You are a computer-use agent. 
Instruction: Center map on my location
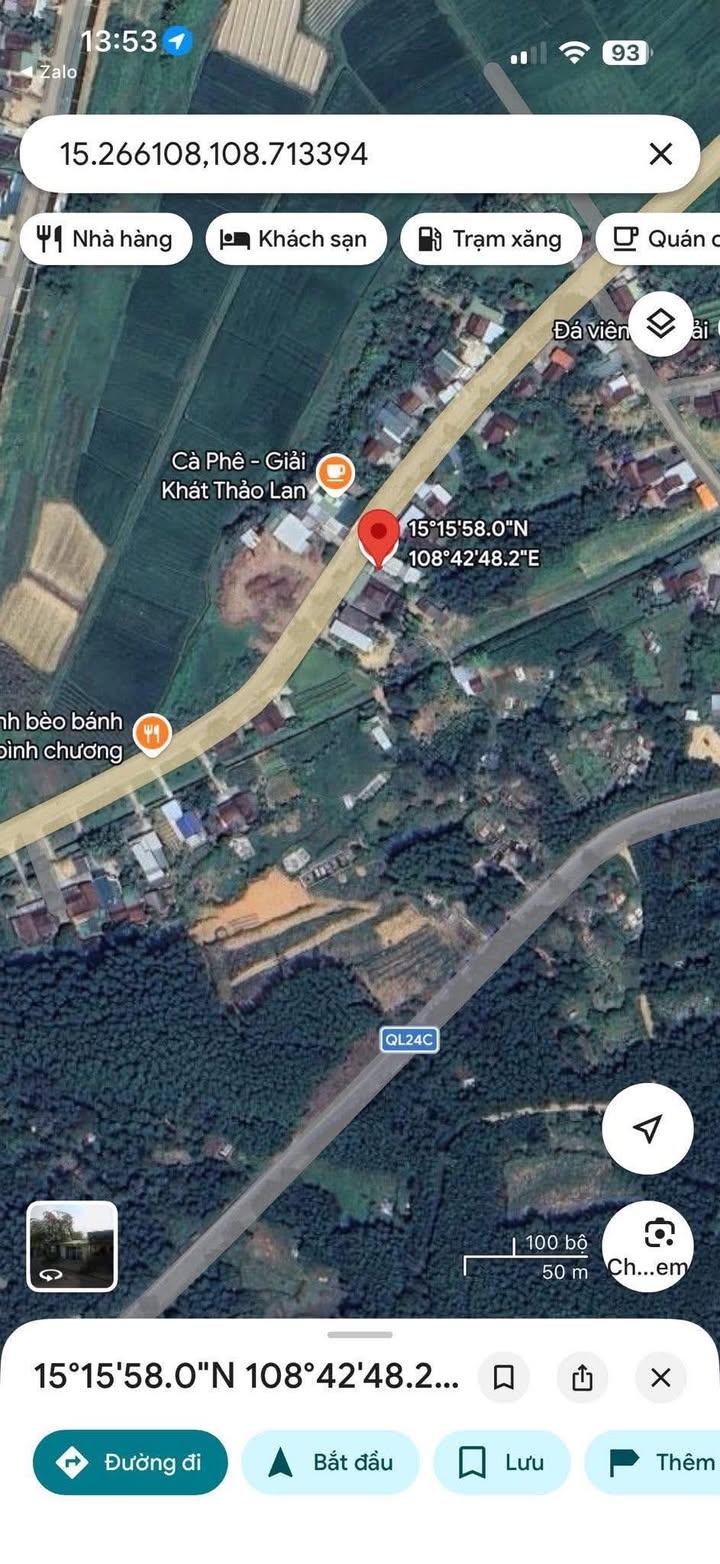point(647,1129)
